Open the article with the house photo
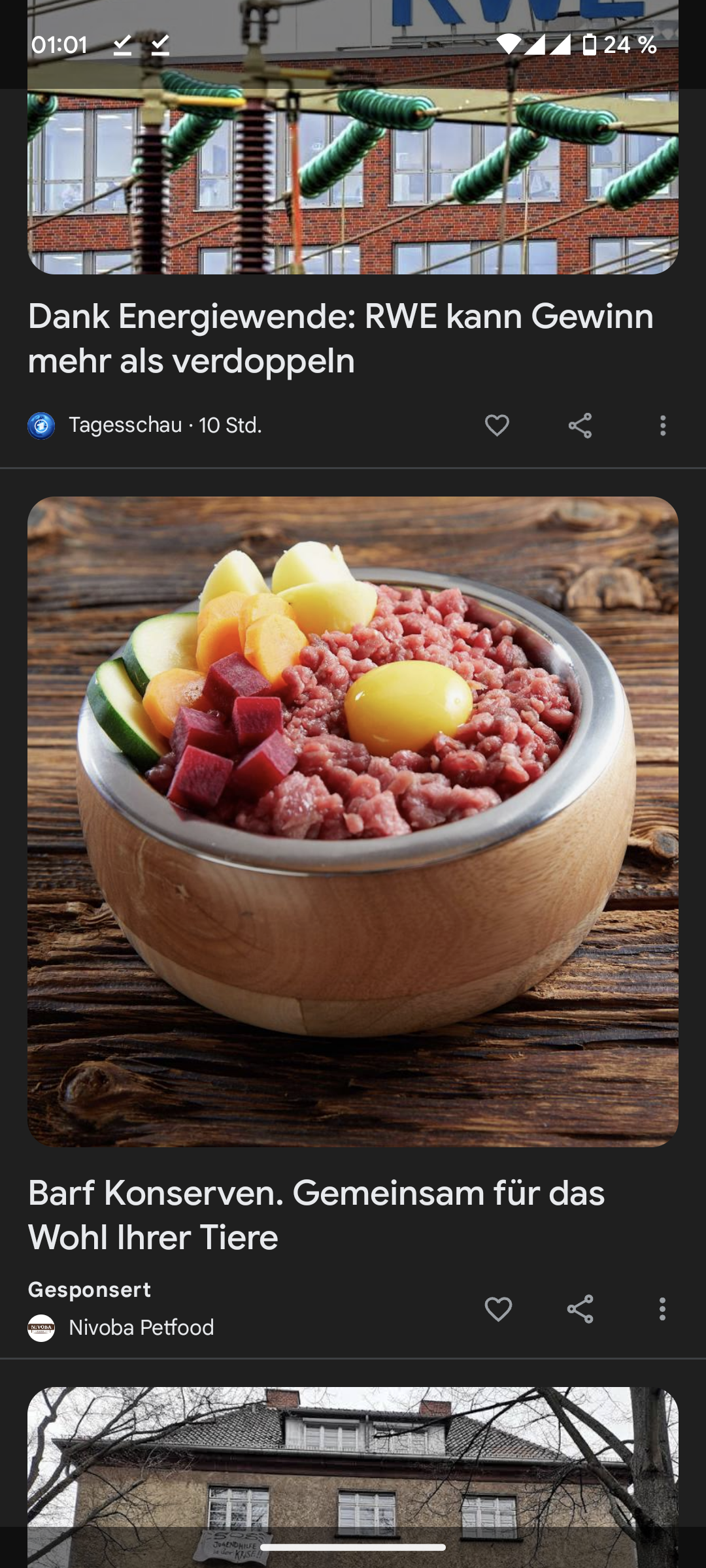706x1568 pixels. click(x=353, y=1470)
